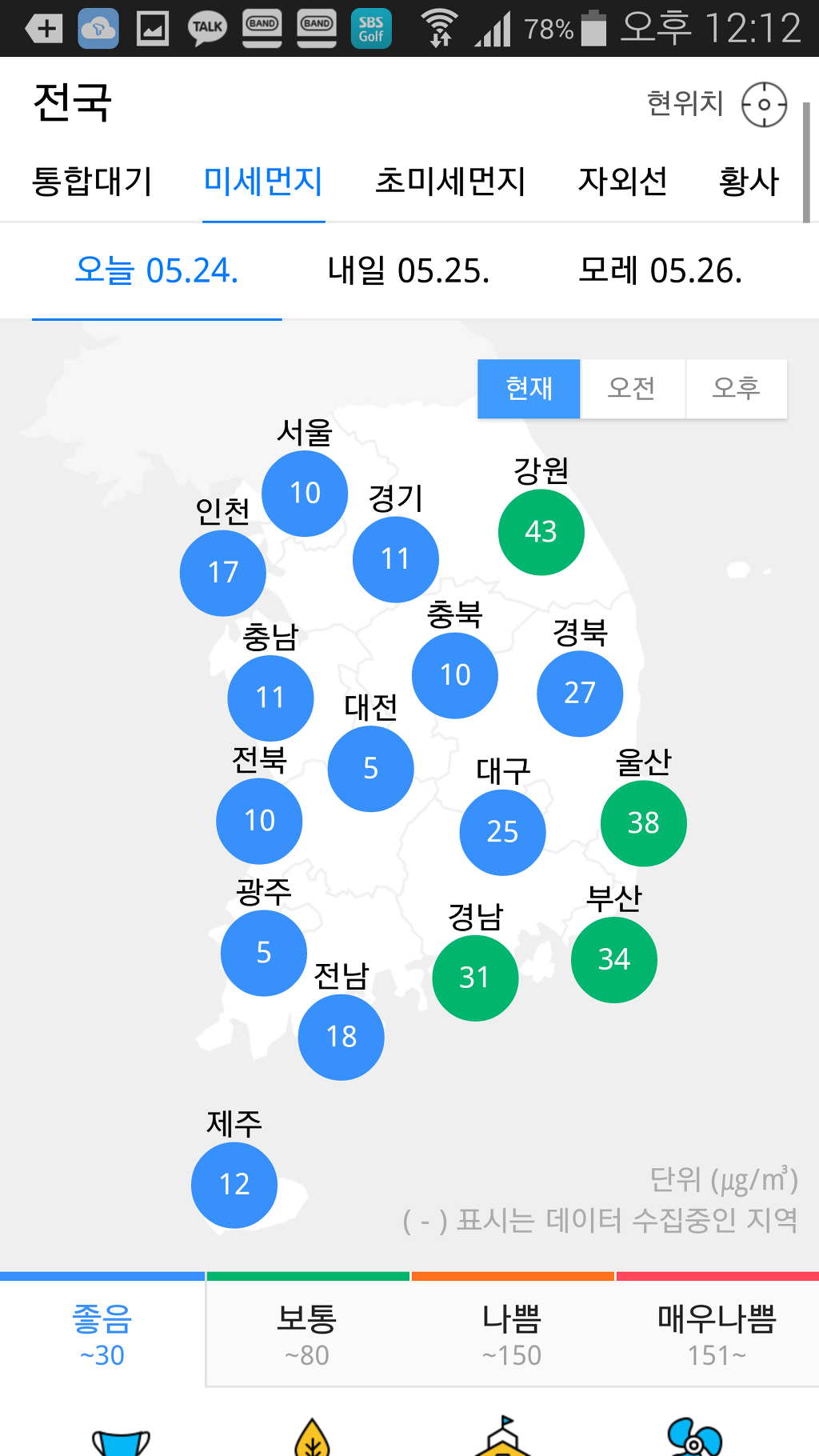The image size is (819, 1456).
Task: View tomorrow 내일 05.25. forecast
Action: point(408,271)
